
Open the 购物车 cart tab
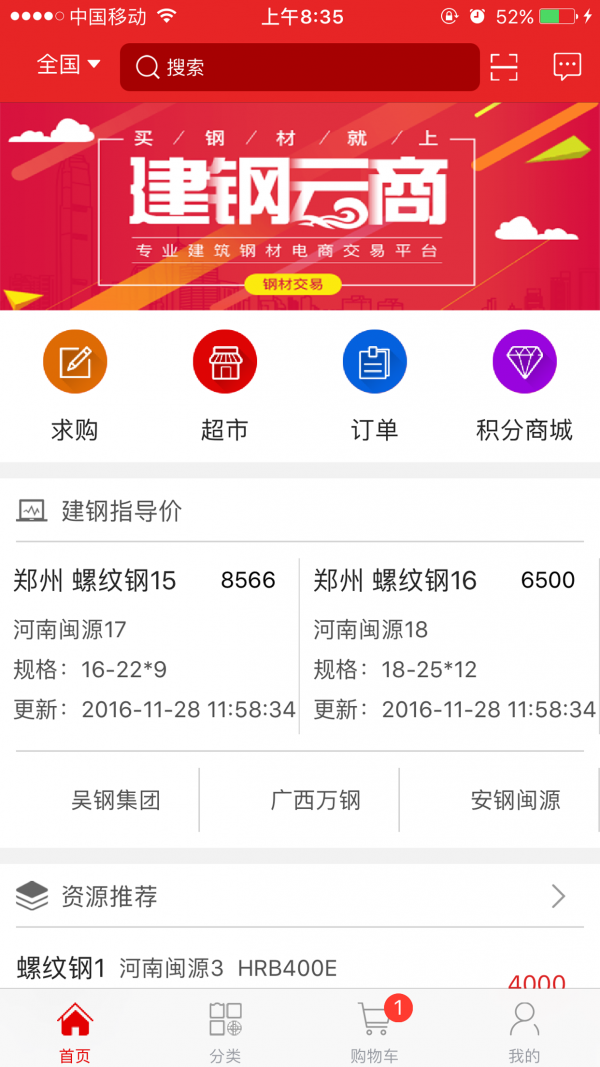[x=375, y=1030]
